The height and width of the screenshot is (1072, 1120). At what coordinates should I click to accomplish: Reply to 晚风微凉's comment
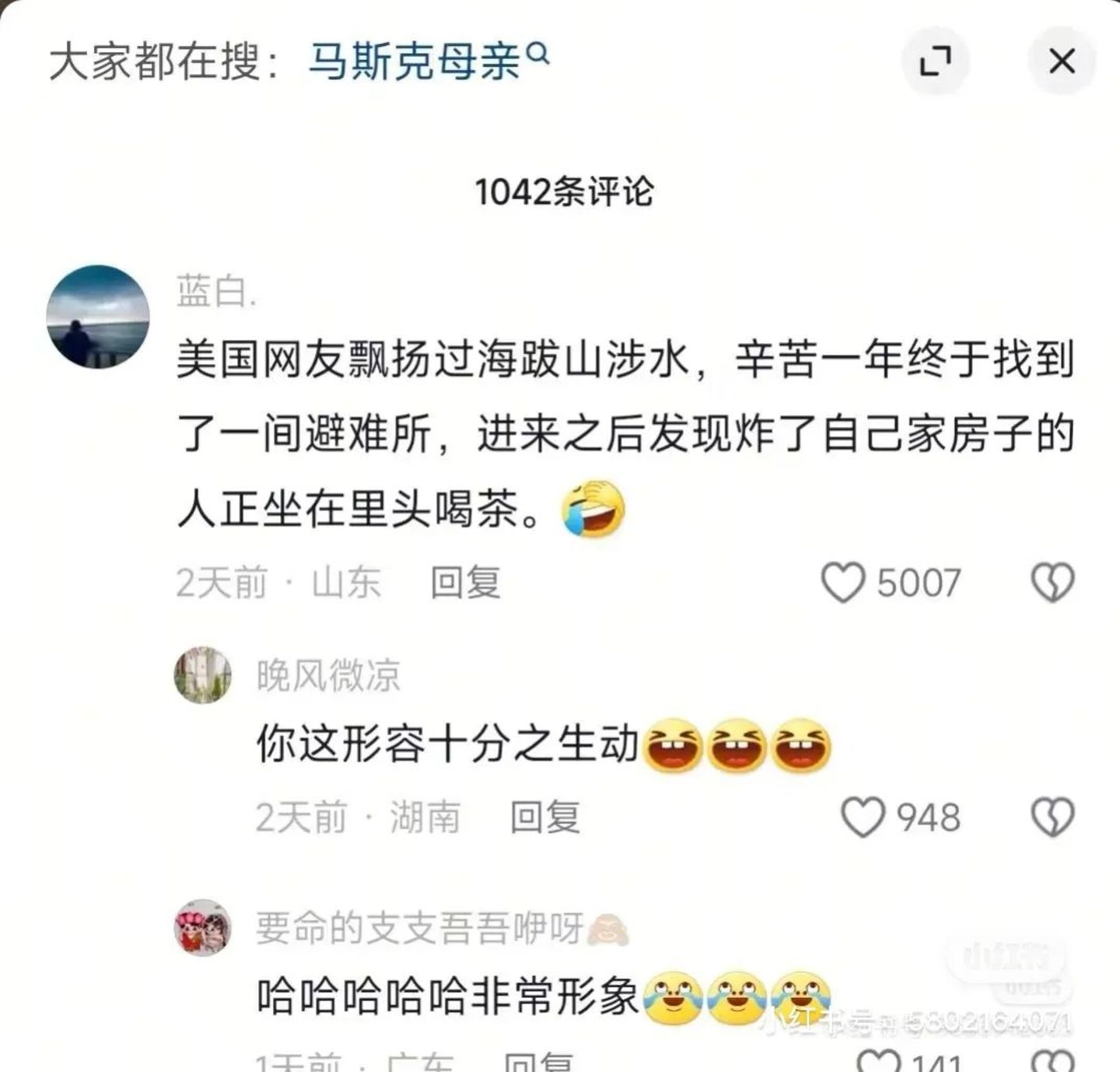(544, 818)
